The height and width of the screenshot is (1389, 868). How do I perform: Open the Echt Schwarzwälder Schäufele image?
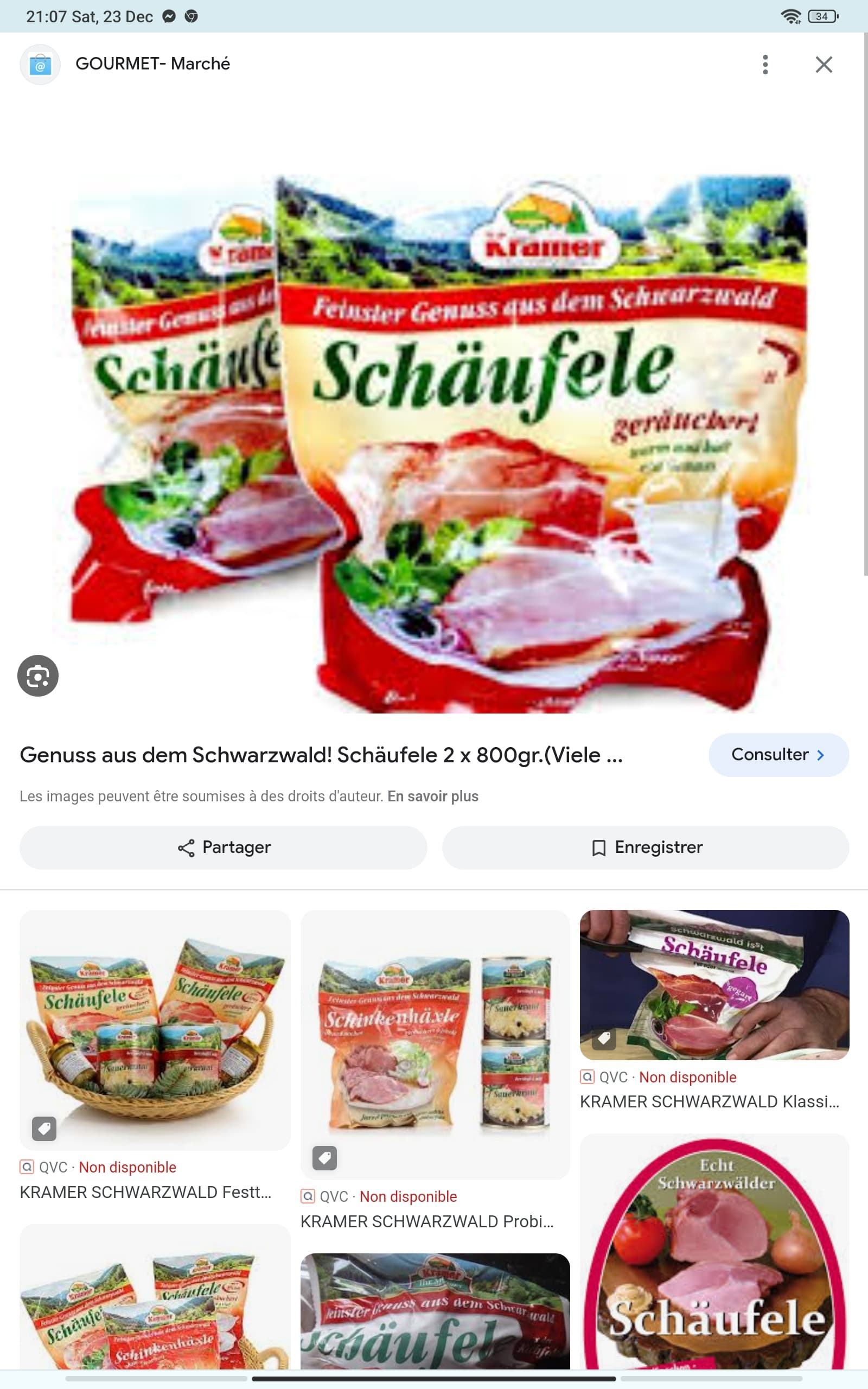[714, 1251]
